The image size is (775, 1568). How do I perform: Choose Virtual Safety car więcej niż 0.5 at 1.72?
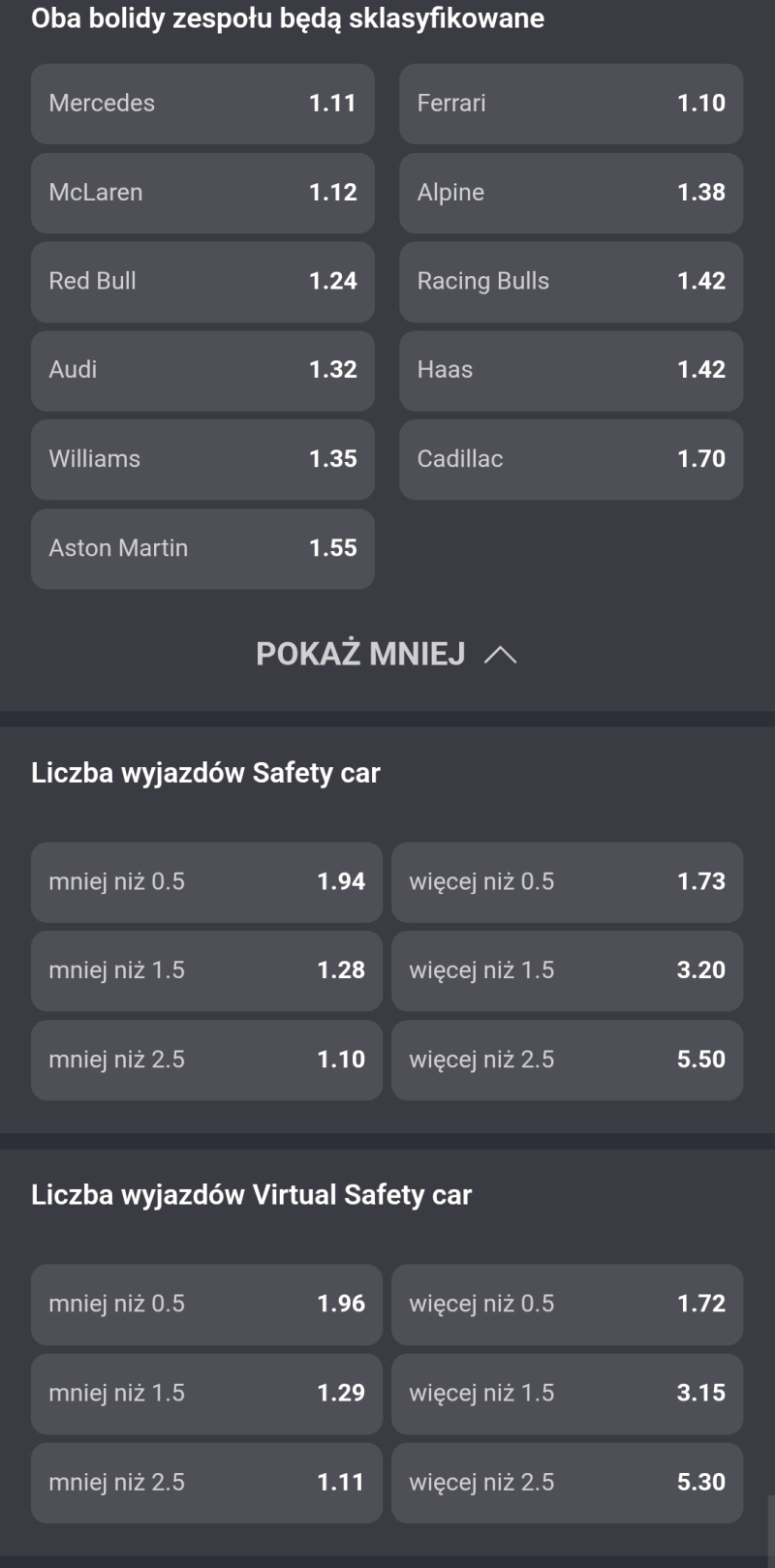click(x=567, y=1305)
